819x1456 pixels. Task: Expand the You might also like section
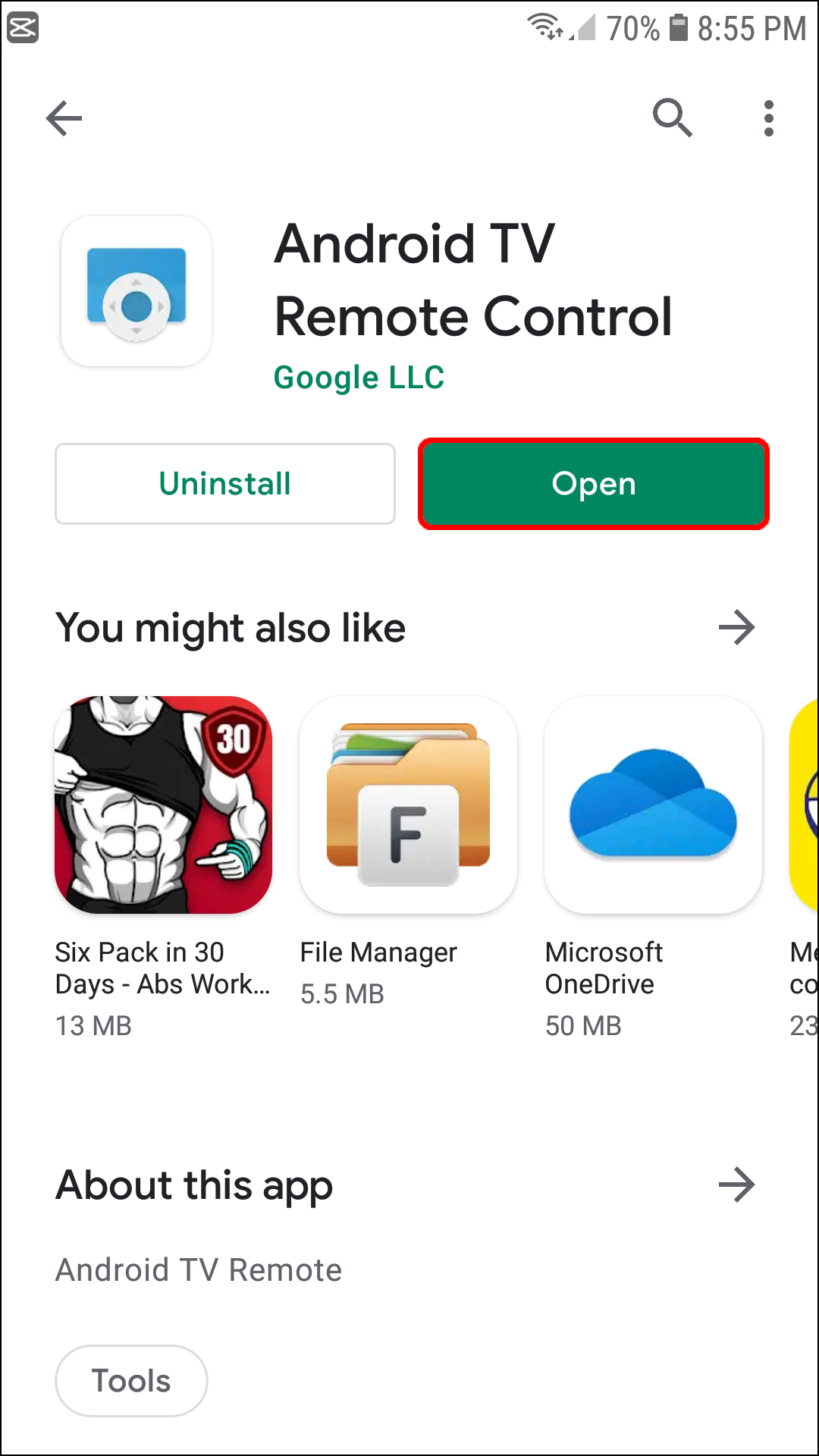(x=736, y=628)
